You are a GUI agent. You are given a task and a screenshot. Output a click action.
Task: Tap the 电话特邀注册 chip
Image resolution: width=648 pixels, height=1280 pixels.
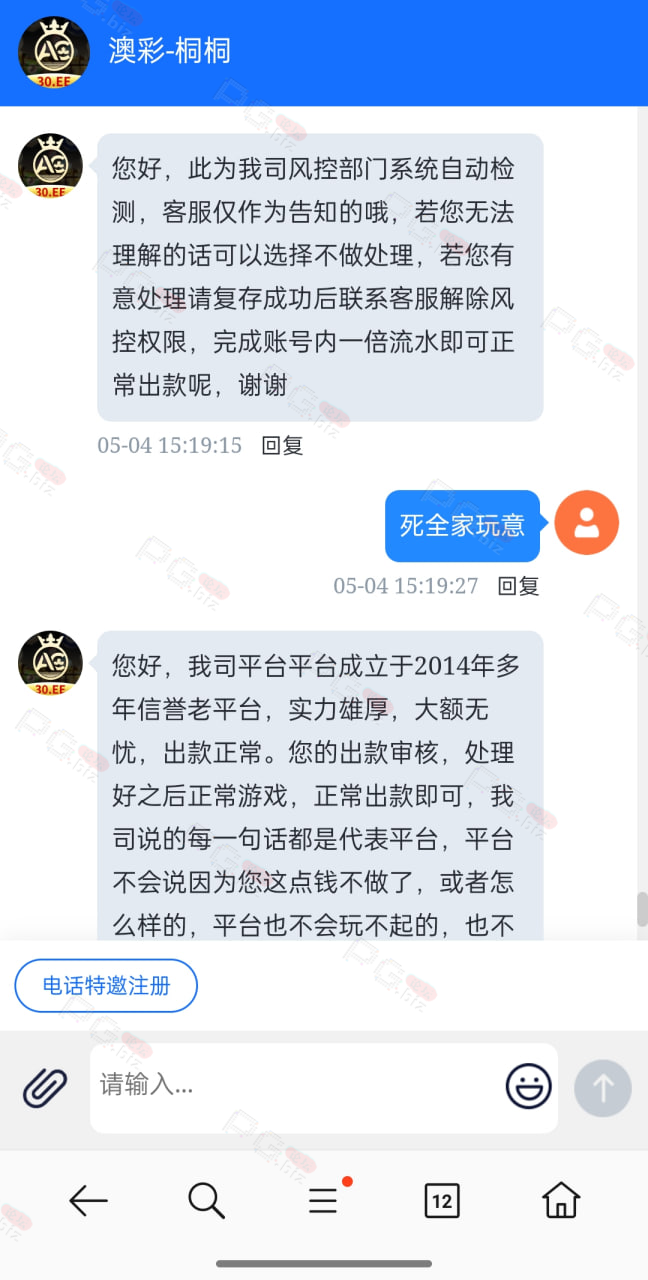pos(106,986)
